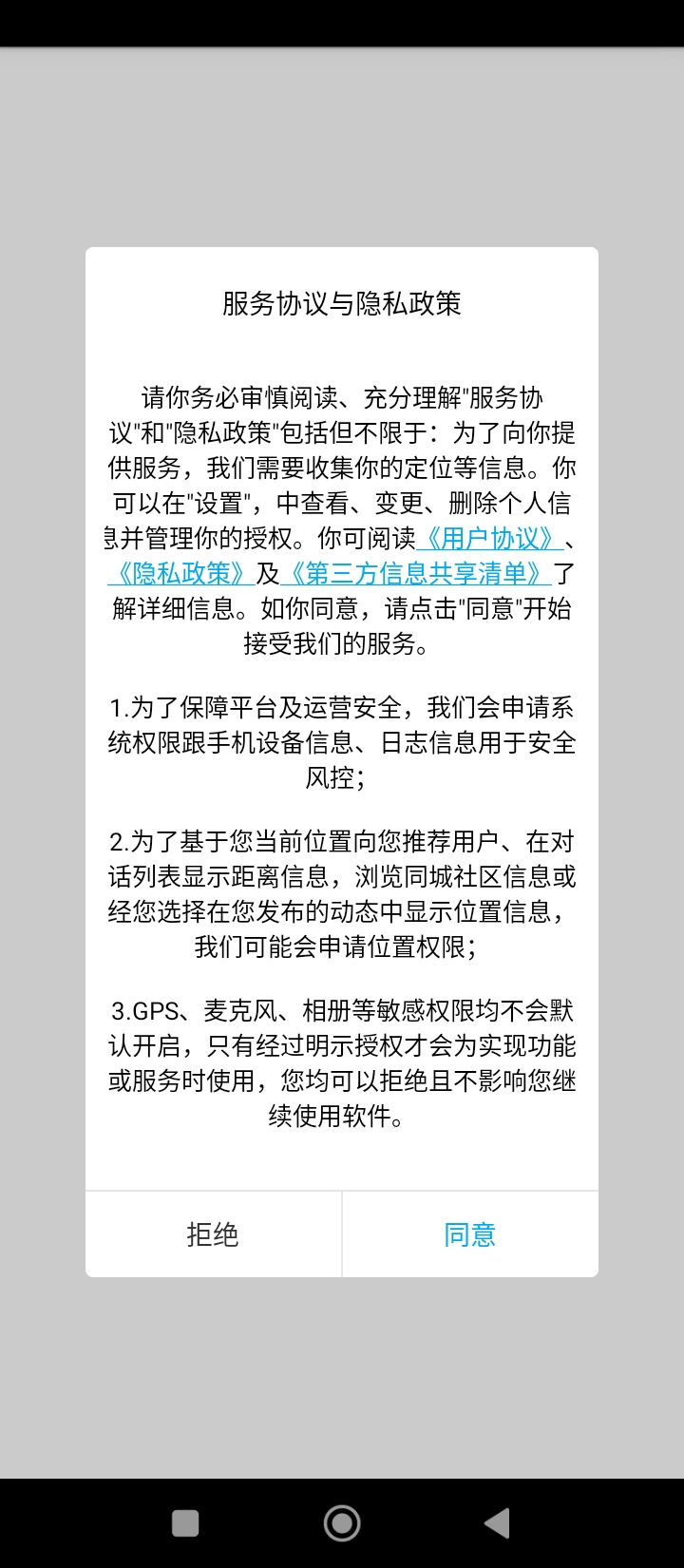Open the 《隐私政策》 link

click(180, 574)
